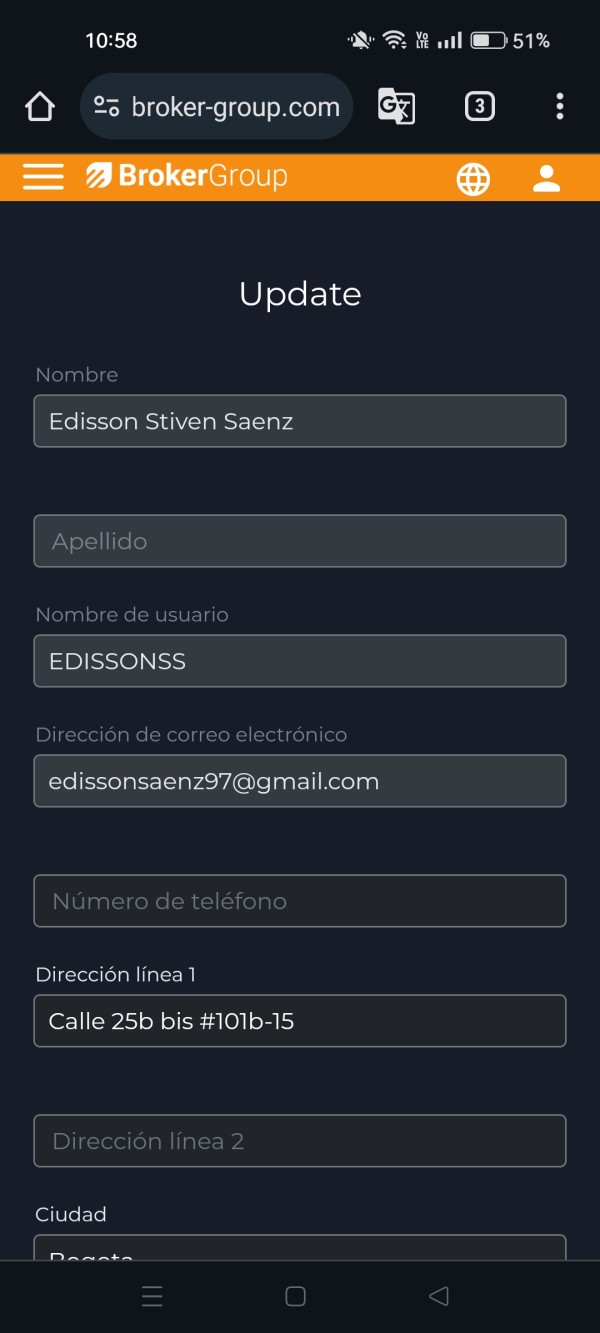Open recent apps from the navigation bar
Screen dimensions: 600x1333
(152, 1297)
